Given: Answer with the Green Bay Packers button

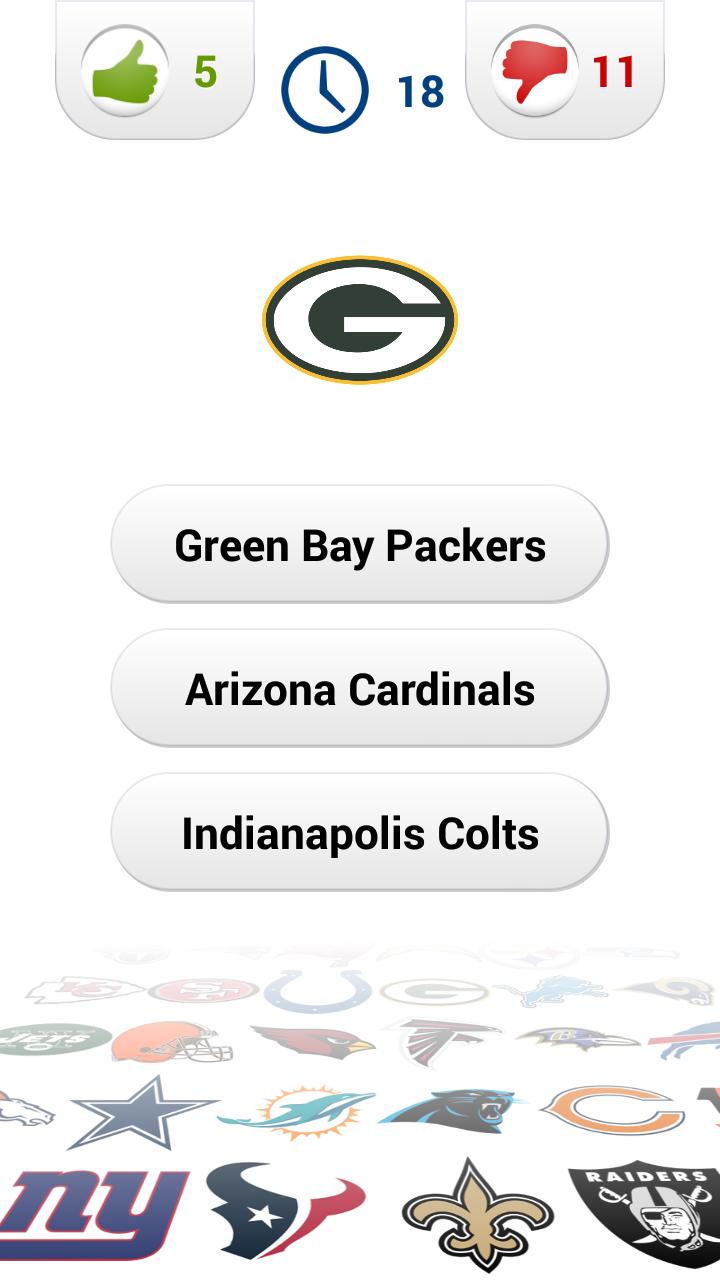Looking at the screenshot, I should pyautogui.click(x=360, y=545).
